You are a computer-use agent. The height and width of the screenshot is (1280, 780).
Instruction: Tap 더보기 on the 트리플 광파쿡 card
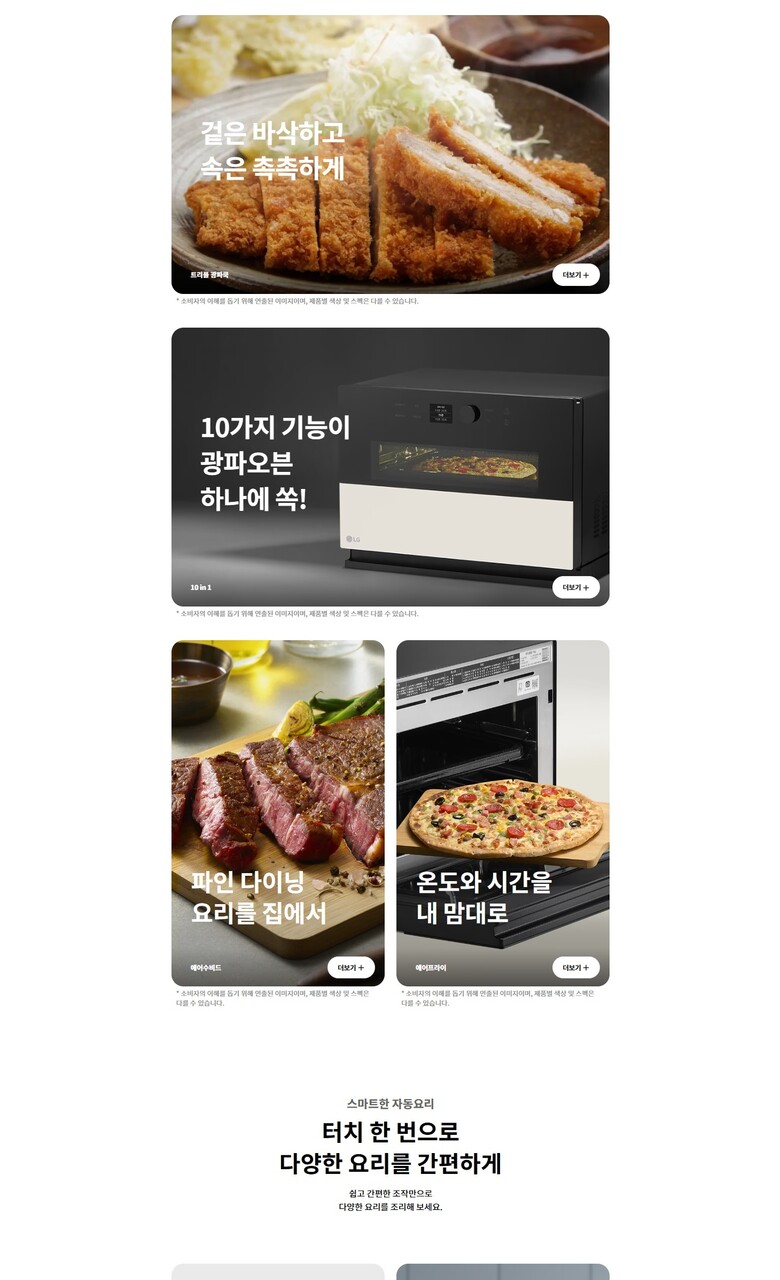pyautogui.click(x=576, y=275)
